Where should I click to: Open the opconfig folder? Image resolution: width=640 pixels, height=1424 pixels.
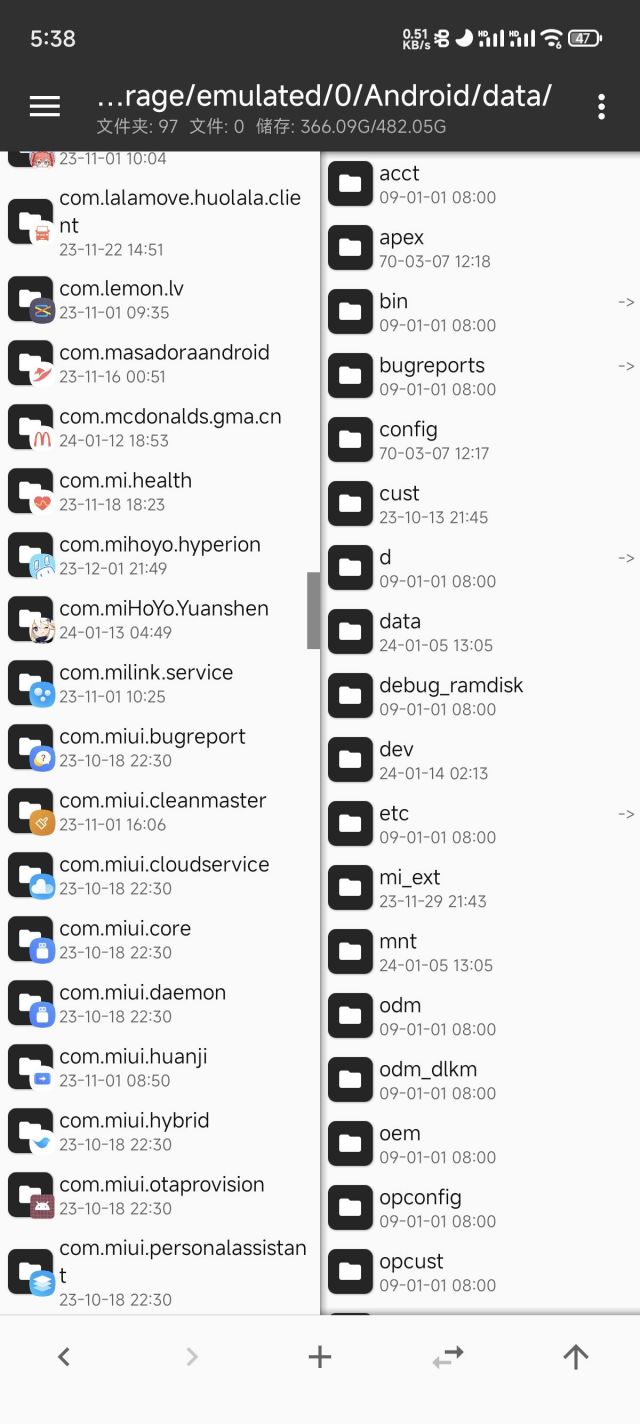tap(481, 1208)
